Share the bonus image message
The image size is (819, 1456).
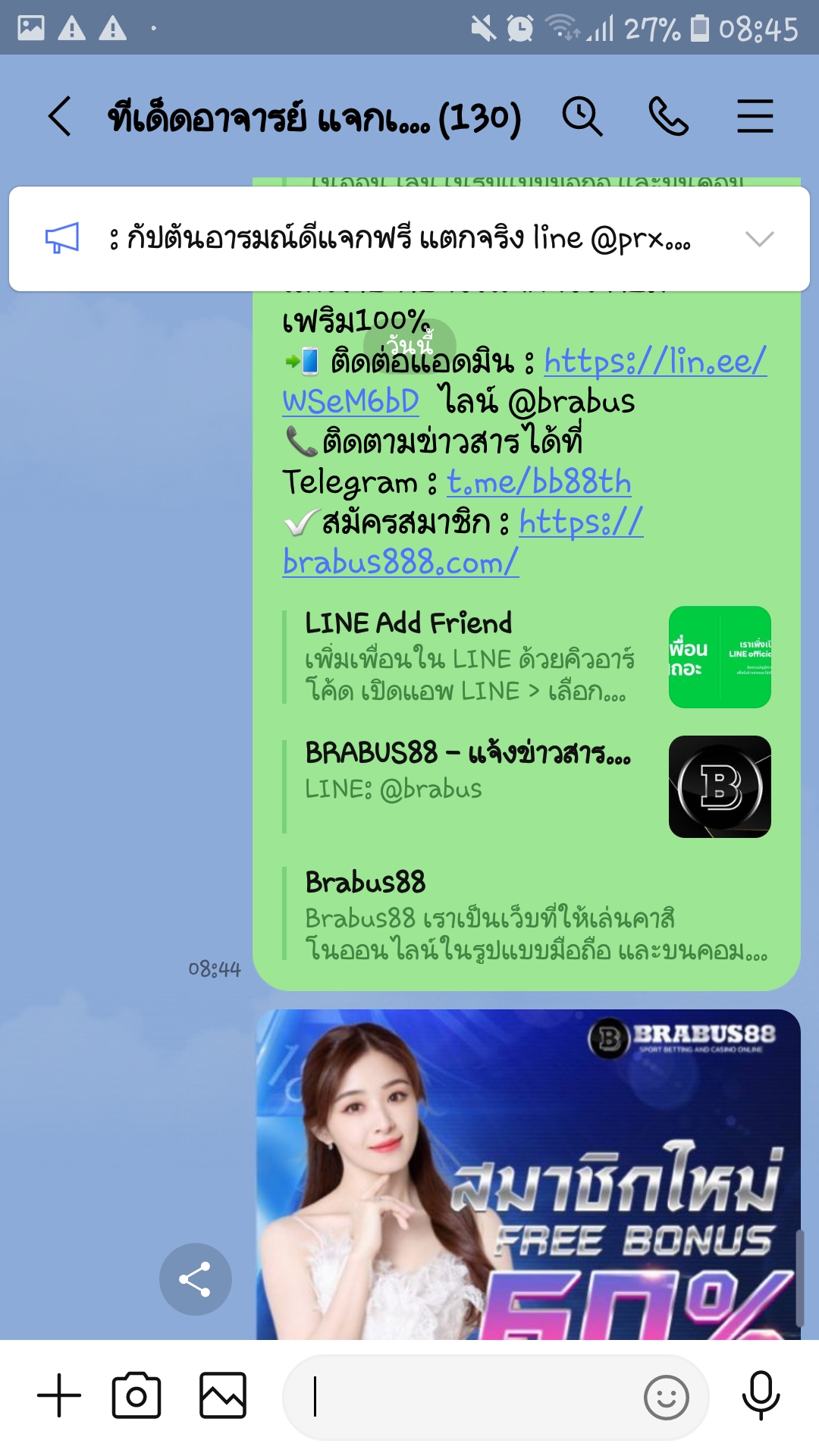pyautogui.click(x=195, y=1279)
